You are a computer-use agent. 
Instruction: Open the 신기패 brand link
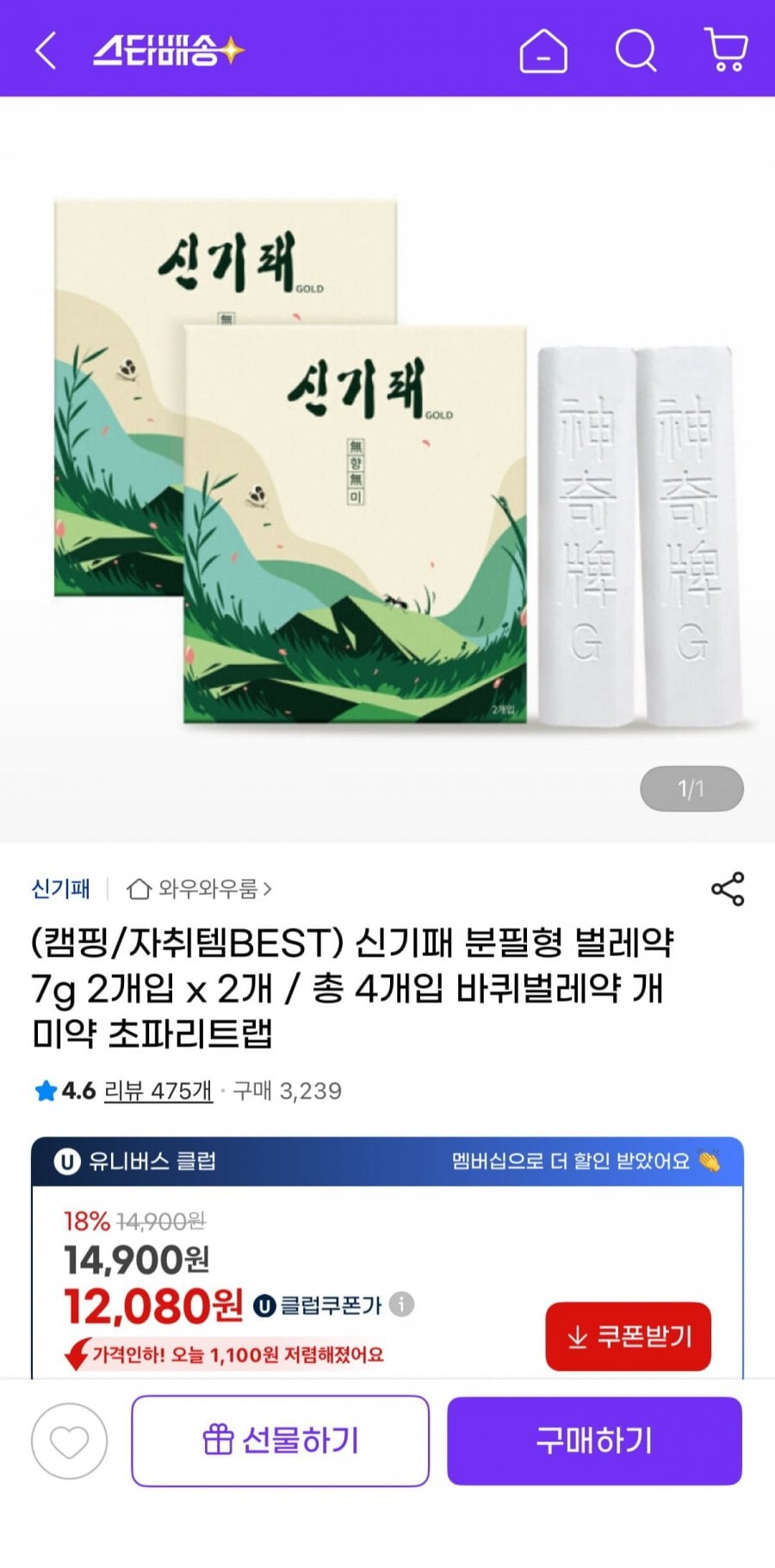60,888
